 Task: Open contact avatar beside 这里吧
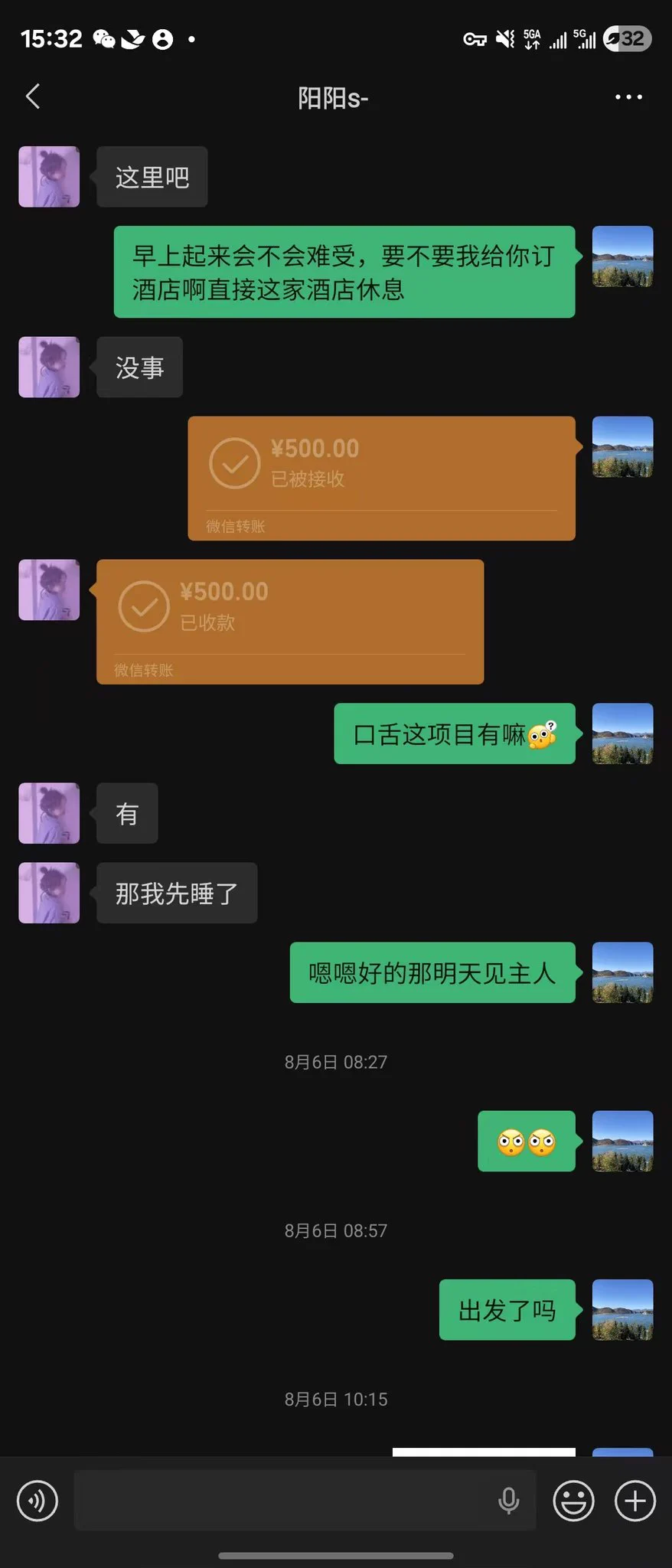[x=49, y=177]
